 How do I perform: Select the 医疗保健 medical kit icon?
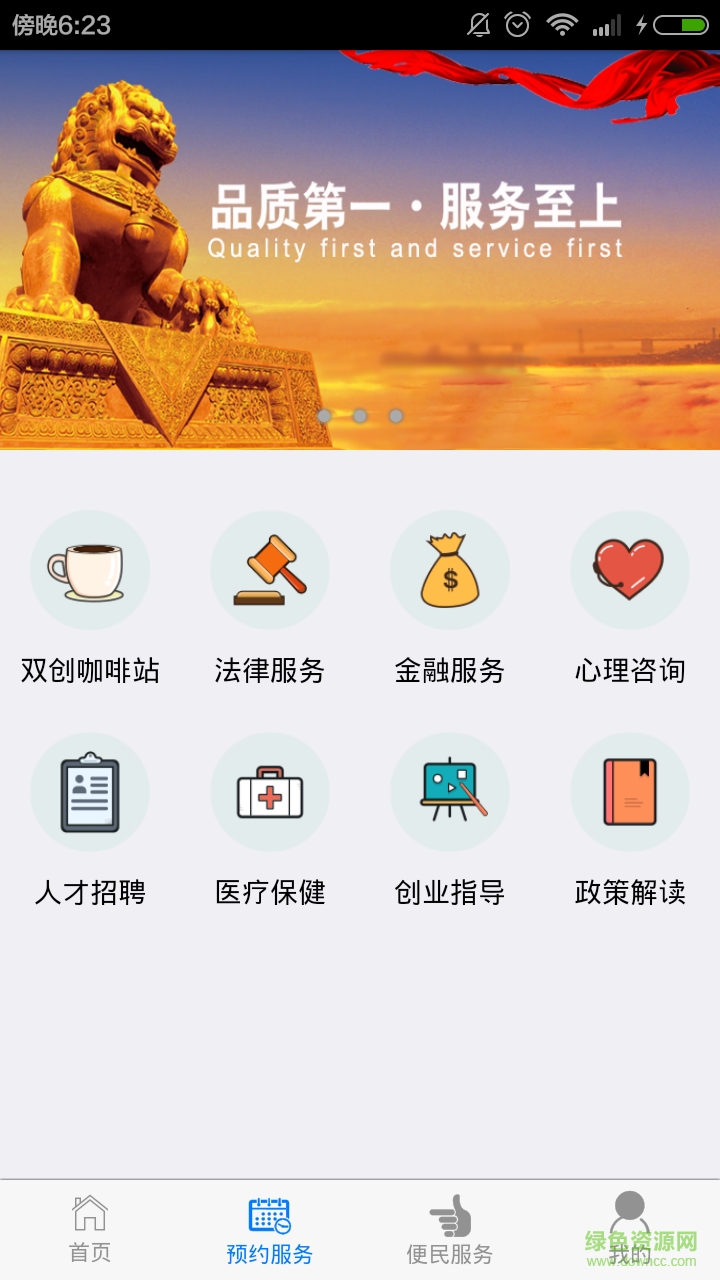270,792
